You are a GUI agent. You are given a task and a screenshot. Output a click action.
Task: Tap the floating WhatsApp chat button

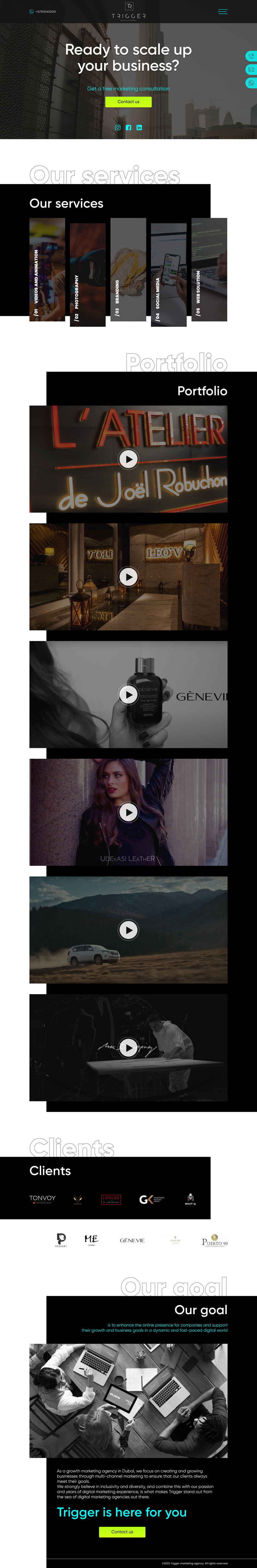click(251, 83)
